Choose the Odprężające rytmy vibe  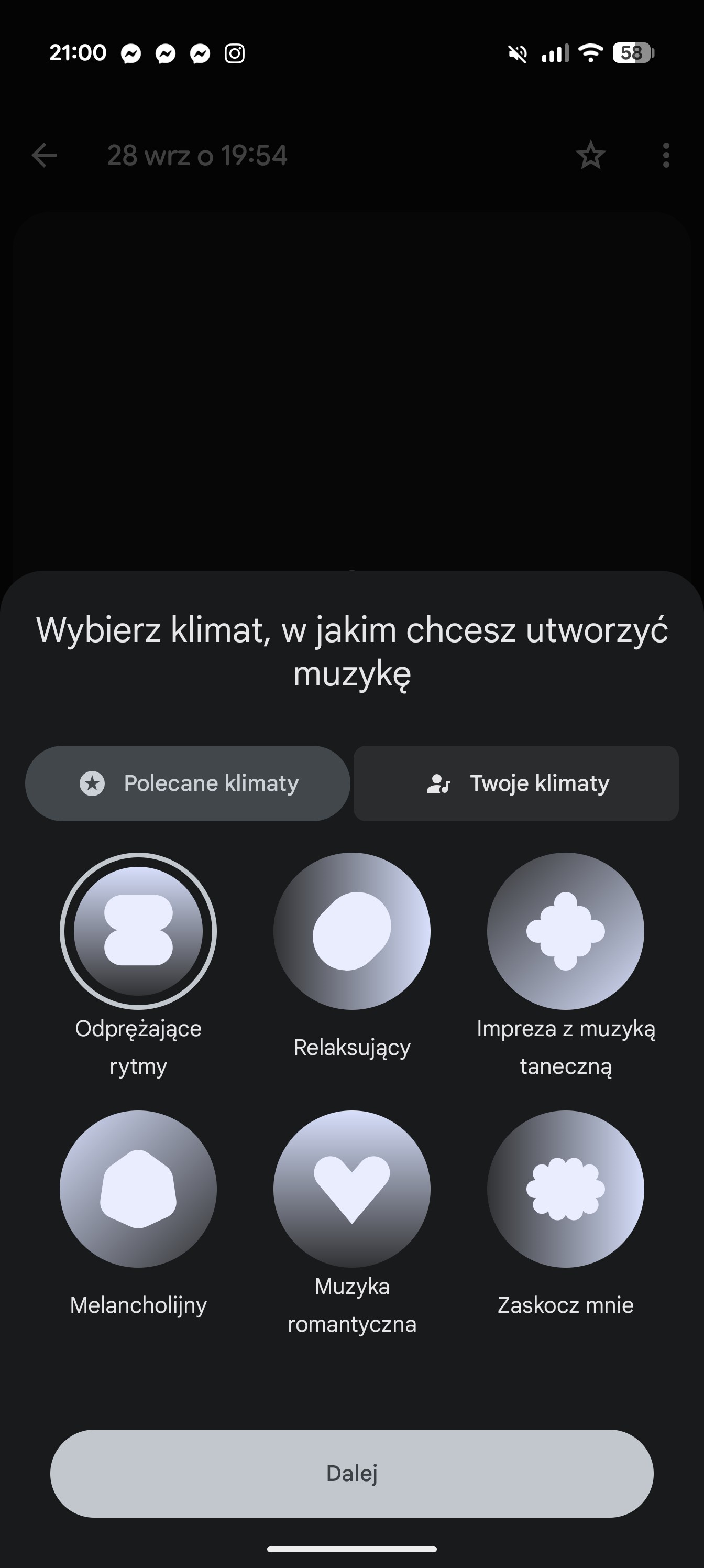click(x=138, y=931)
